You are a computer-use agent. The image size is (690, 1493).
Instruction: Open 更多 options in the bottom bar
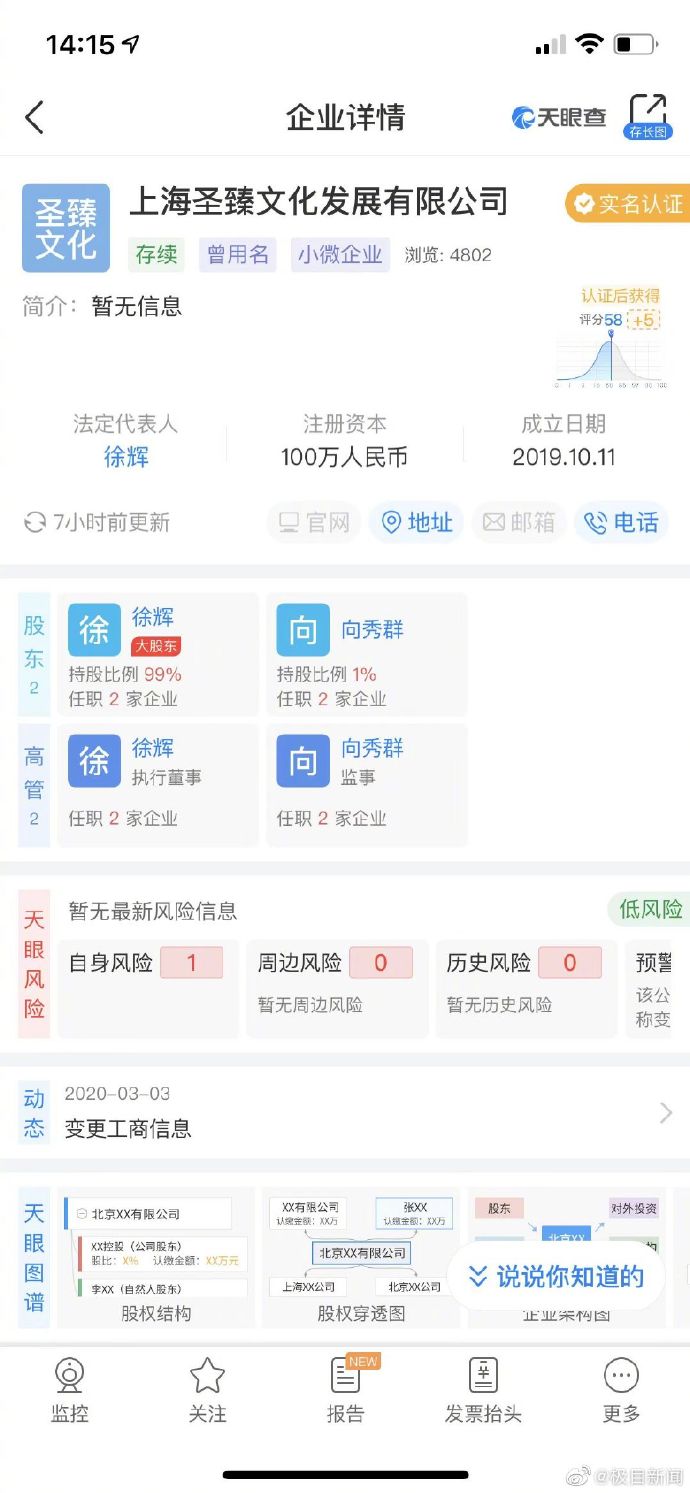621,1390
